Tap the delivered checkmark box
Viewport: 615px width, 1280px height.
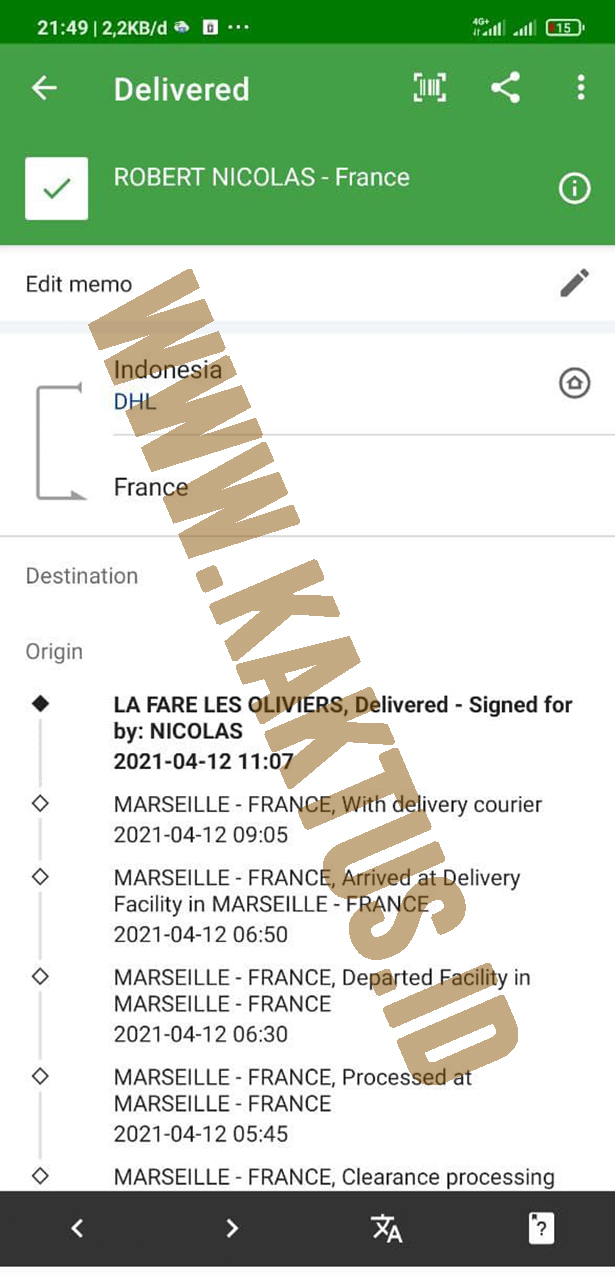click(56, 188)
